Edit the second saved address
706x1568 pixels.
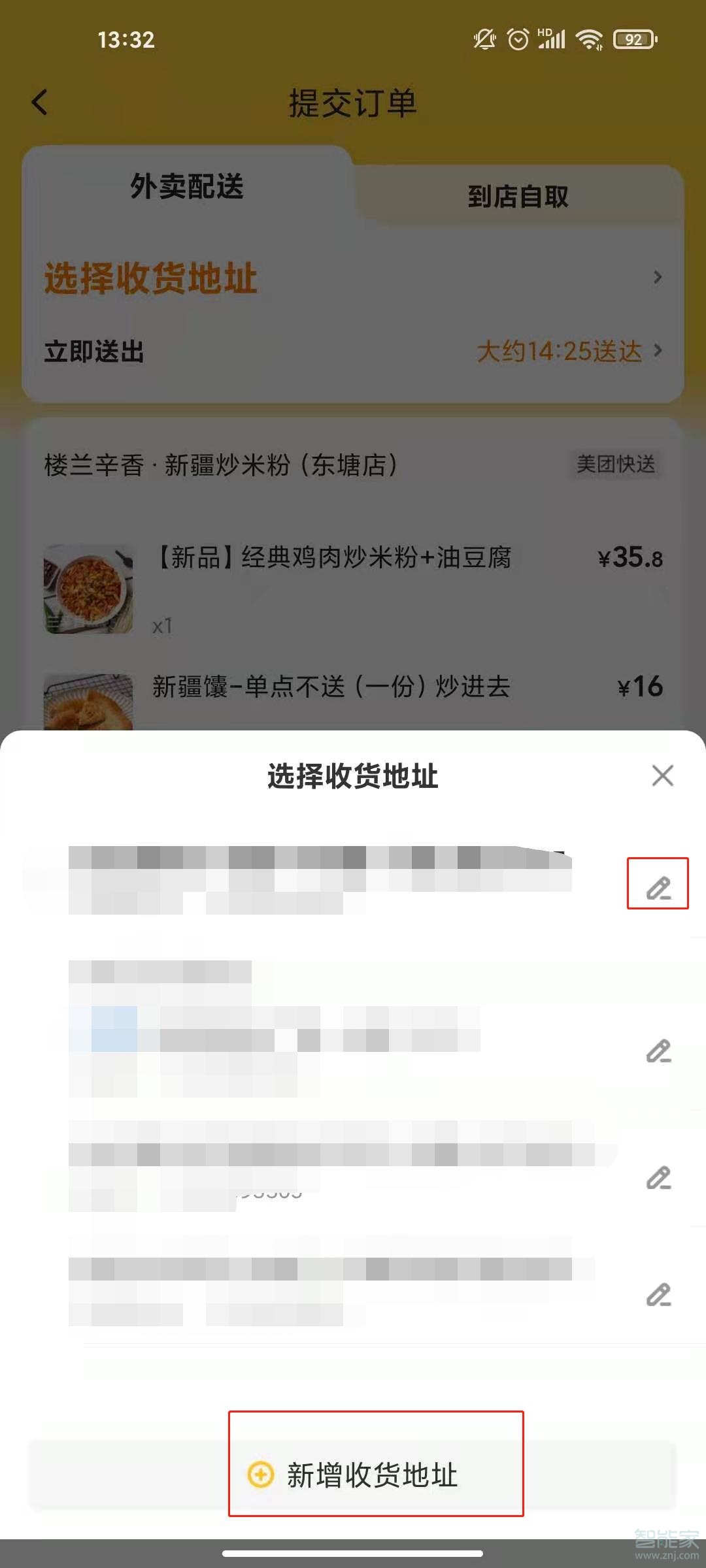tap(658, 1051)
